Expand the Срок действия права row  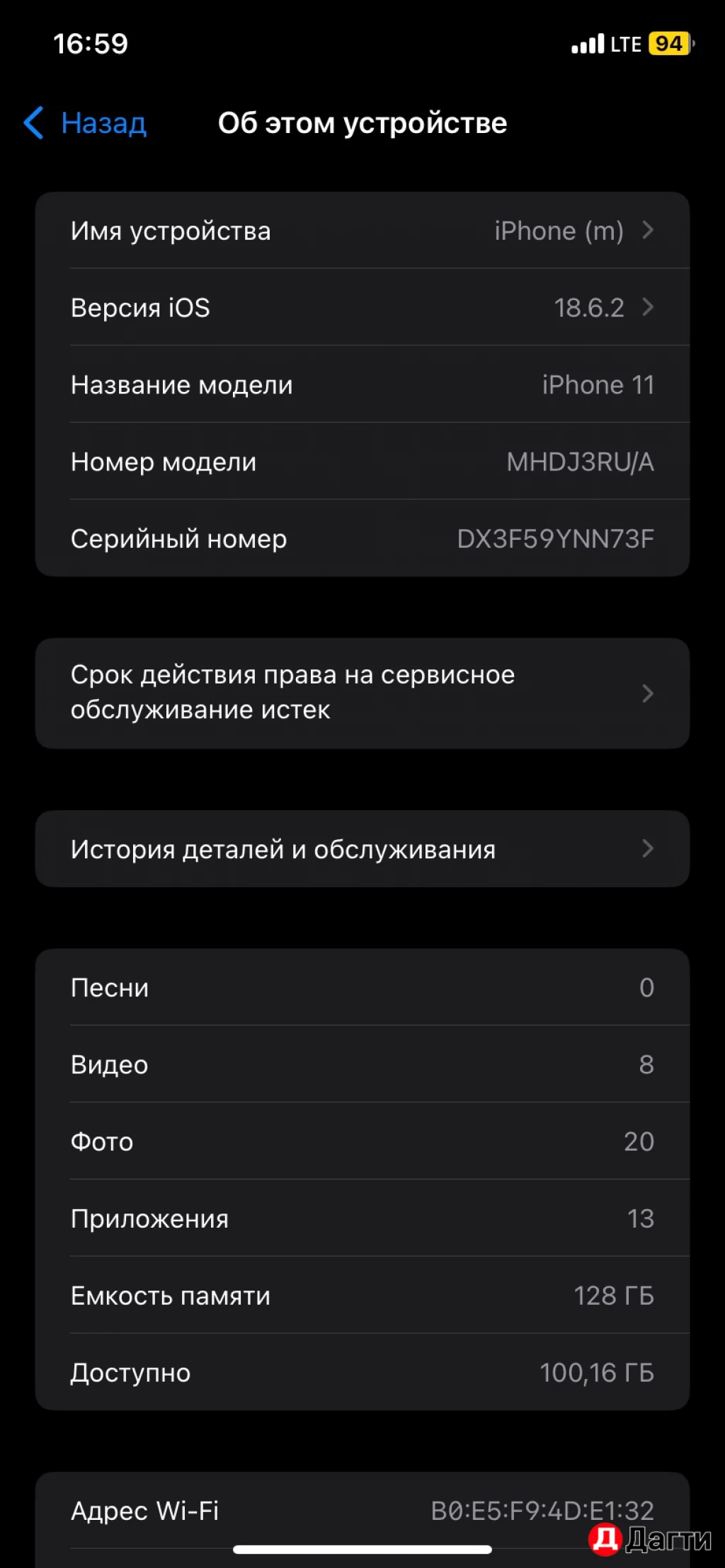tap(362, 692)
